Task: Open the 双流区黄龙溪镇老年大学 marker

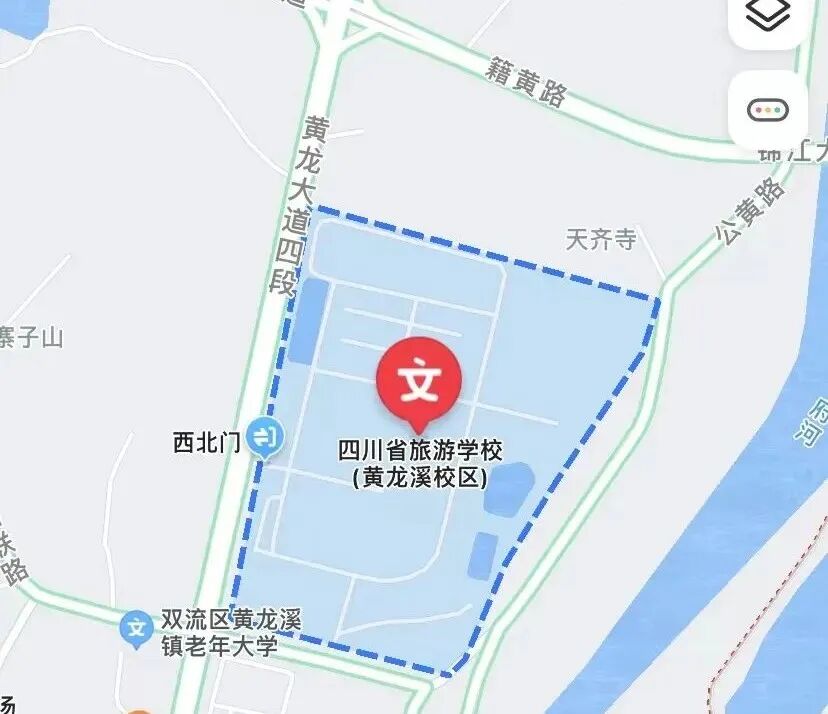Action: pos(136,629)
